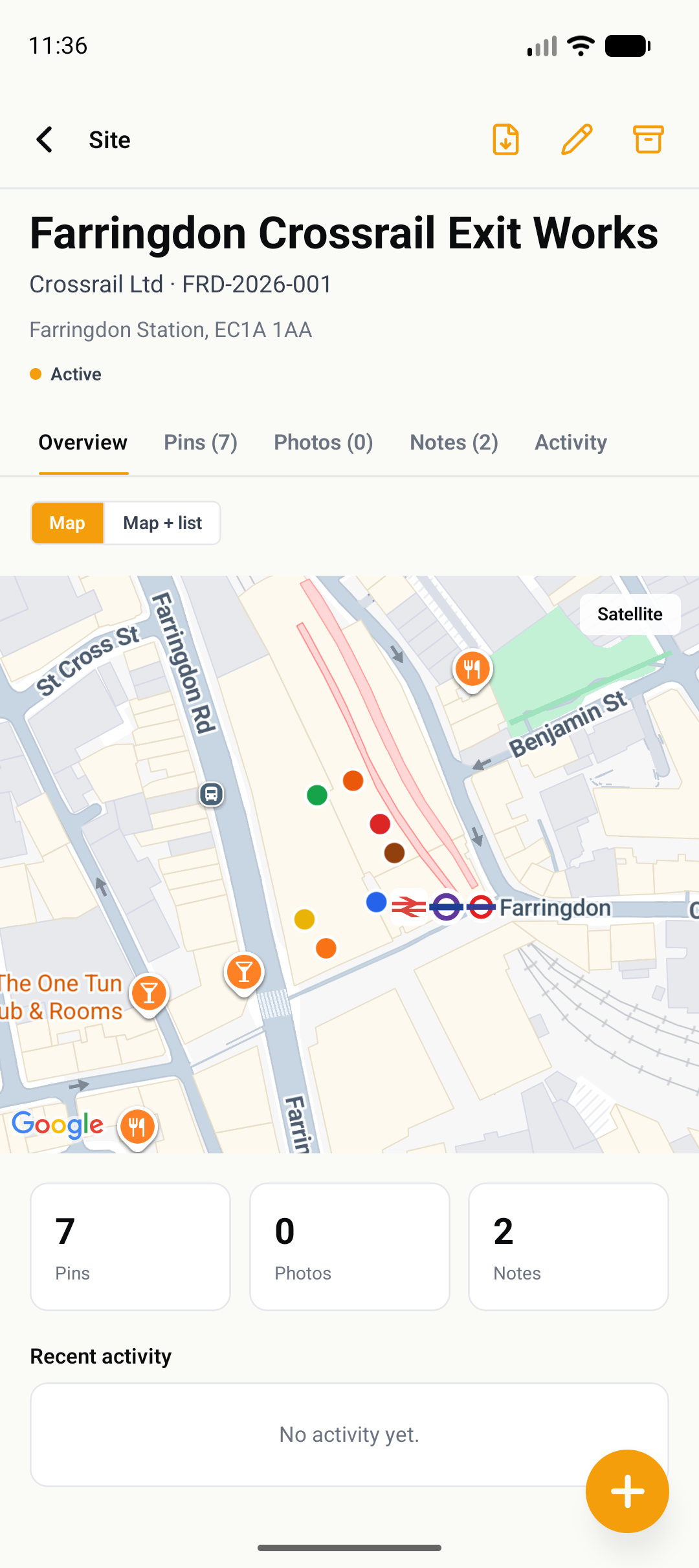Screen dimensions: 699x1568
Task: Tap the Pins count card
Action: (x=130, y=1247)
